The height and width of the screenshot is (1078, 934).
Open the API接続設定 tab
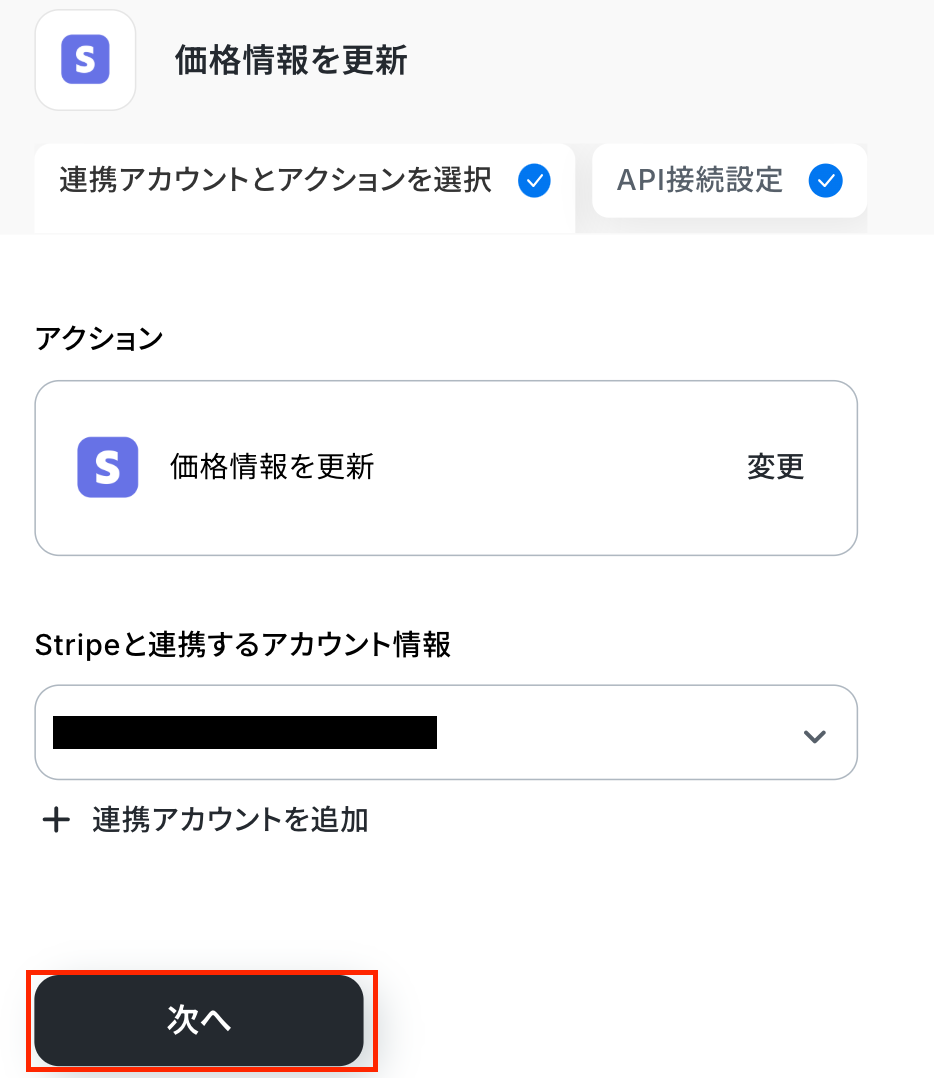728,182
